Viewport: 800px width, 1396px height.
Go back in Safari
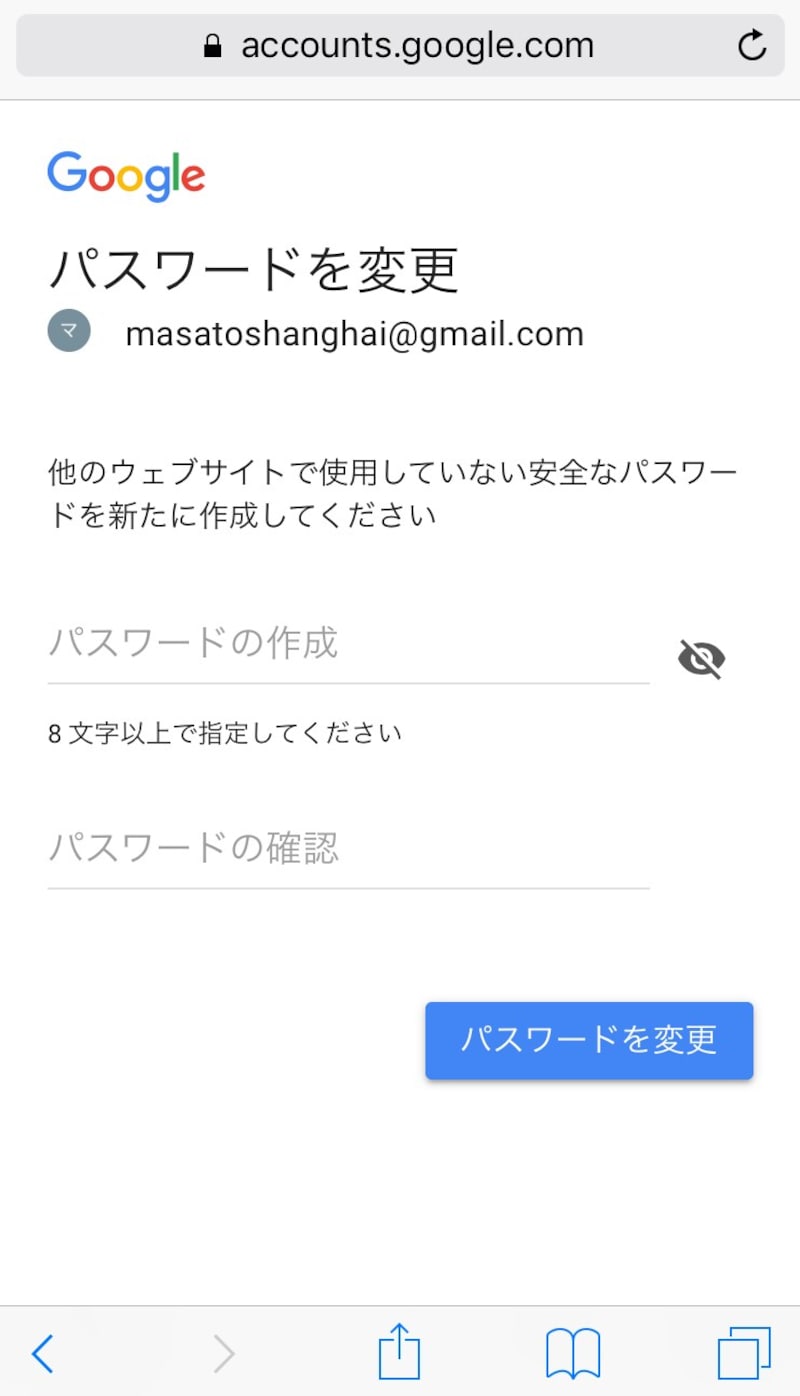(42, 1354)
